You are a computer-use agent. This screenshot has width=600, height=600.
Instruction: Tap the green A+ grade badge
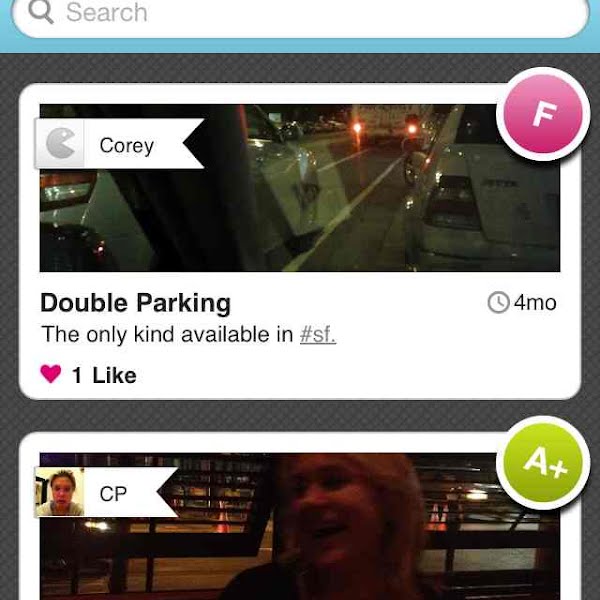(x=545, y=462)
